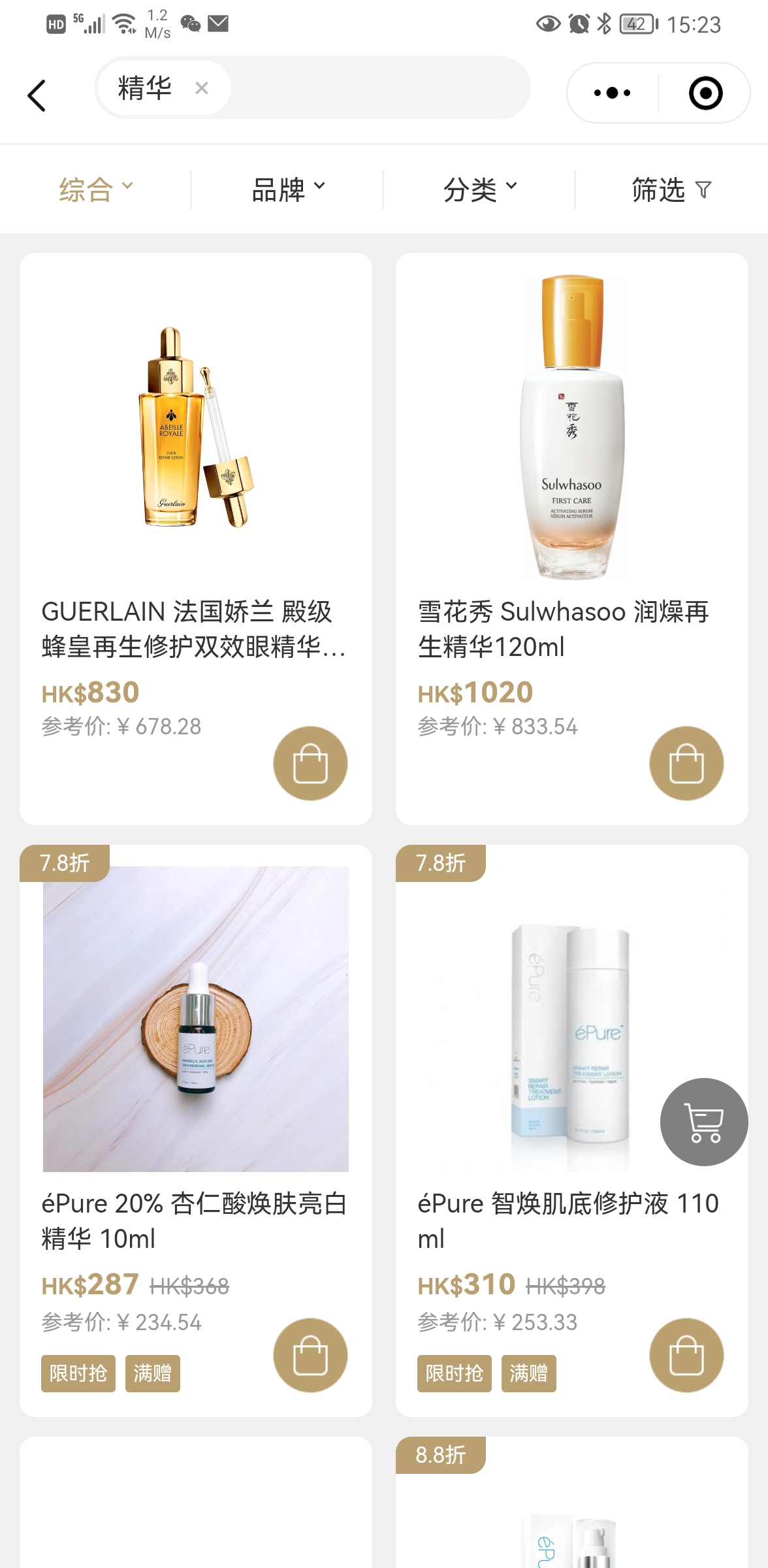
Task: Open the GUERLAIN 蜂皇眼精华 product card
Action: coord(195,457)
